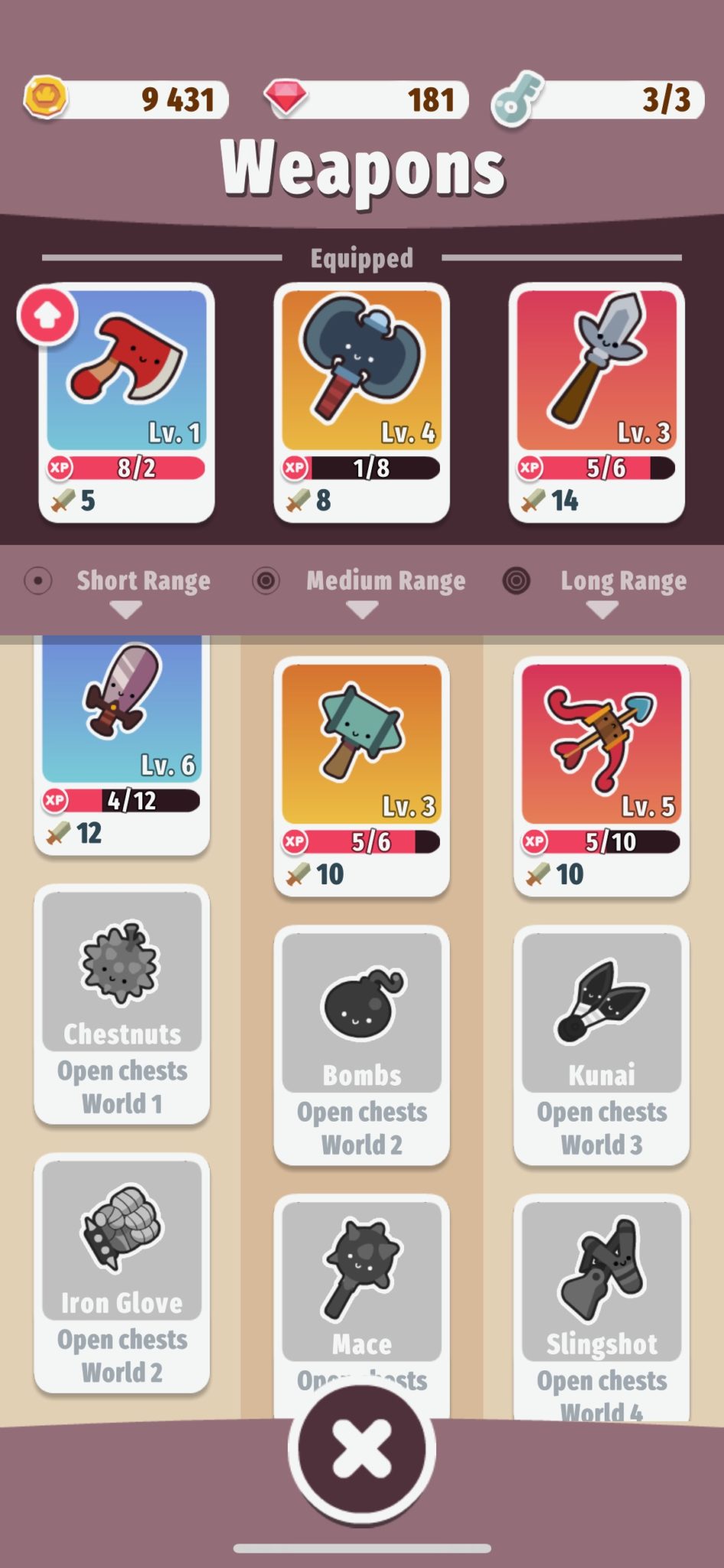This screenshot has height=1568, width=724.
Task: View the locked Chestnuts weapon
Action: click(122, 1004)
